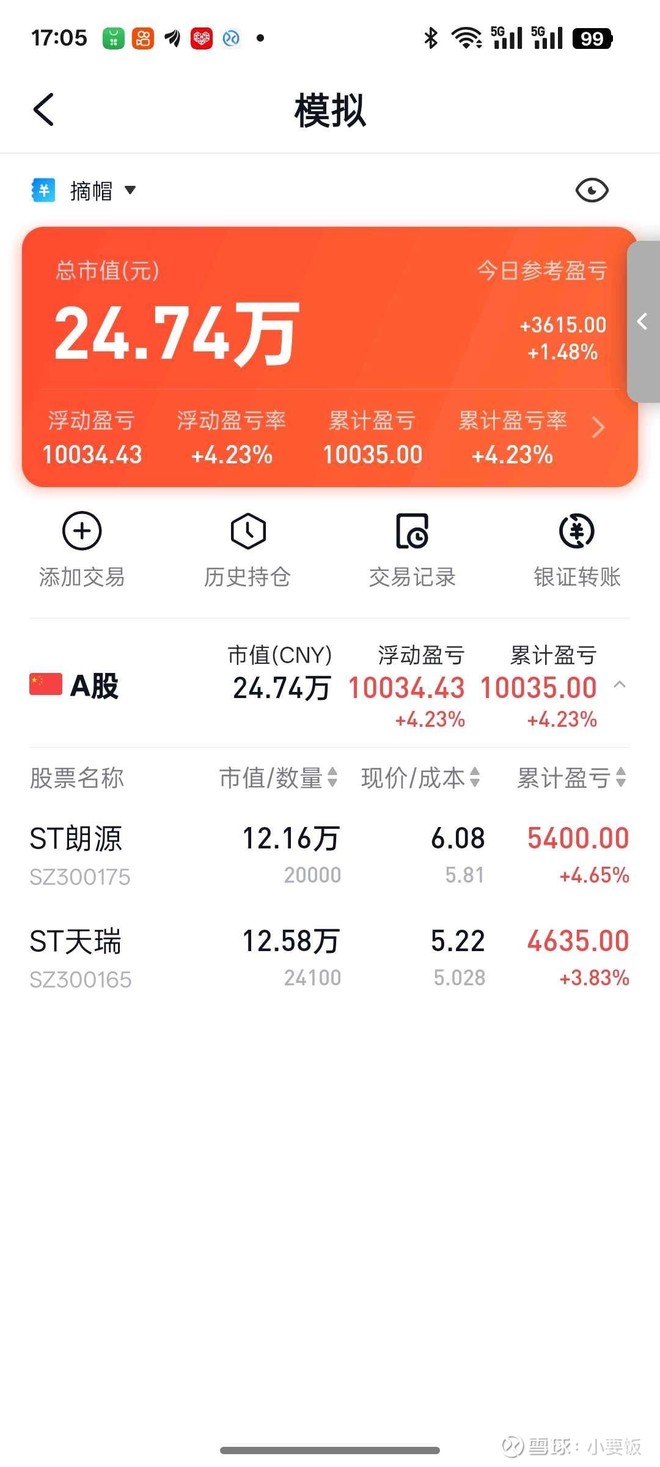Sort holdings by 累计盈亏
Screen dimensions: 660x1467
point(572,778)
